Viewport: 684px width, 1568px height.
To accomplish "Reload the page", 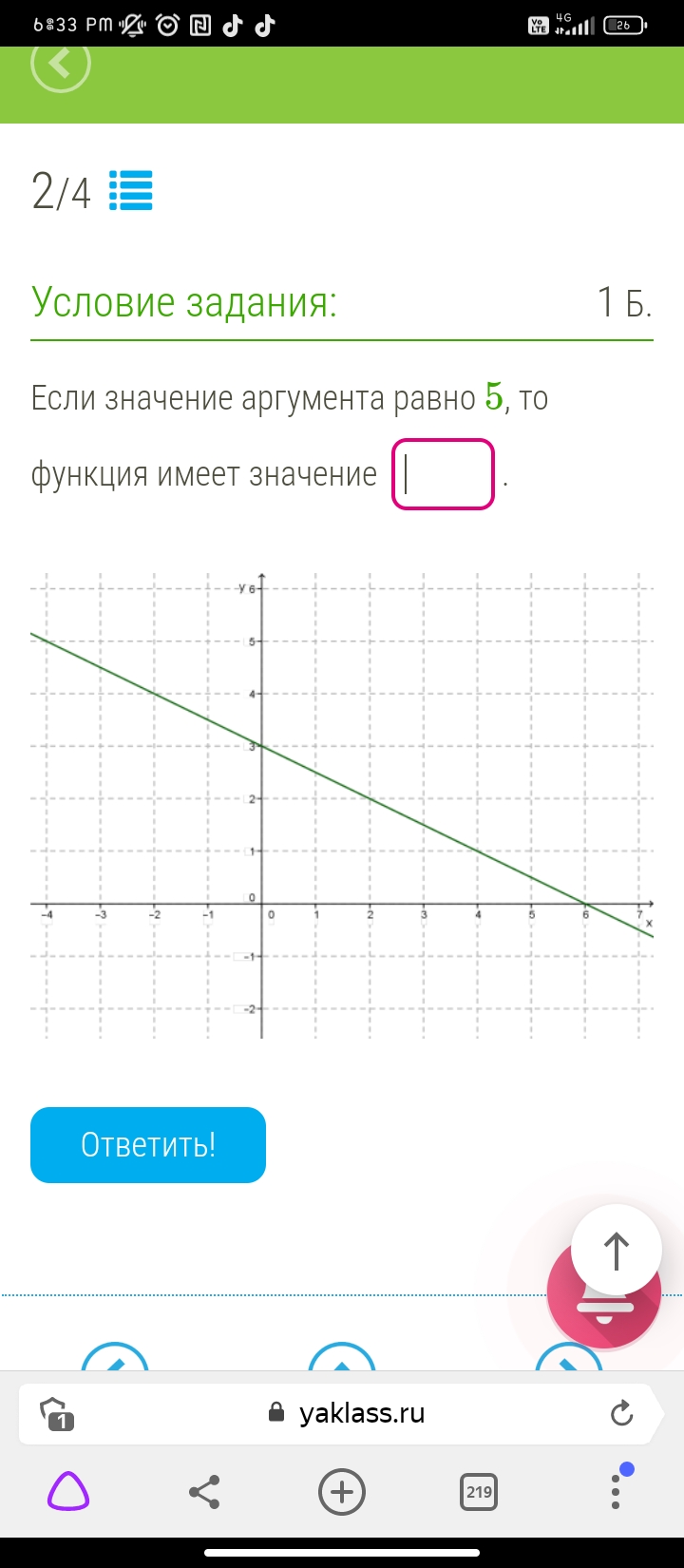I will click(621, 1413).
